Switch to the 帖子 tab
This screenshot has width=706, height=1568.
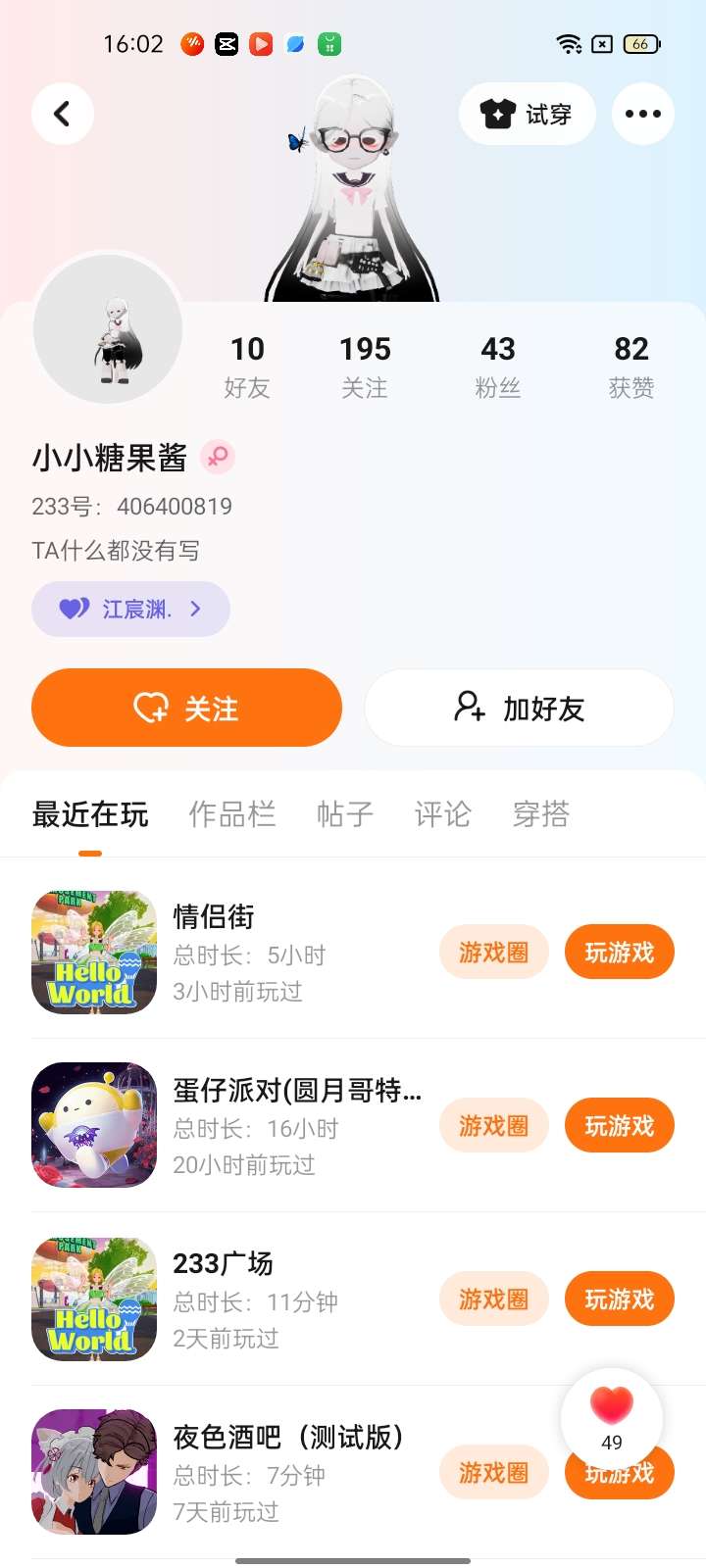click(x=344, y=813)
